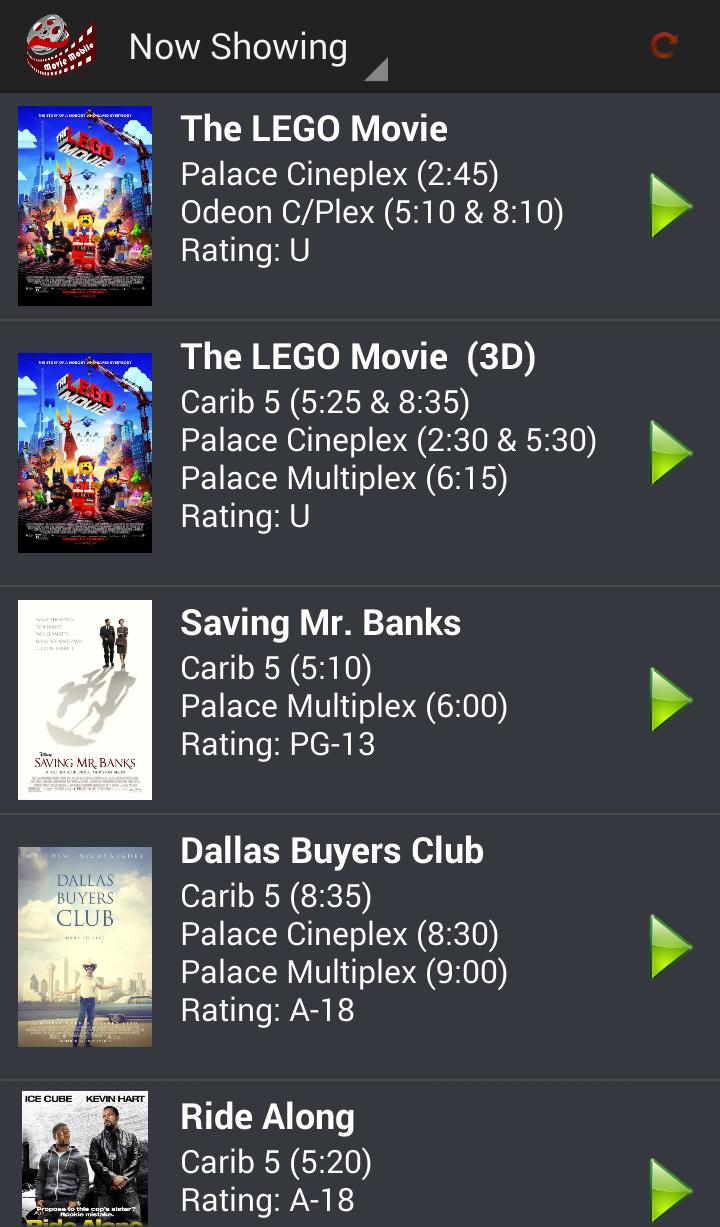The image size is (720, 1227).
Task: Select the Ride Along title text
Action: [x=266, y=1116]
